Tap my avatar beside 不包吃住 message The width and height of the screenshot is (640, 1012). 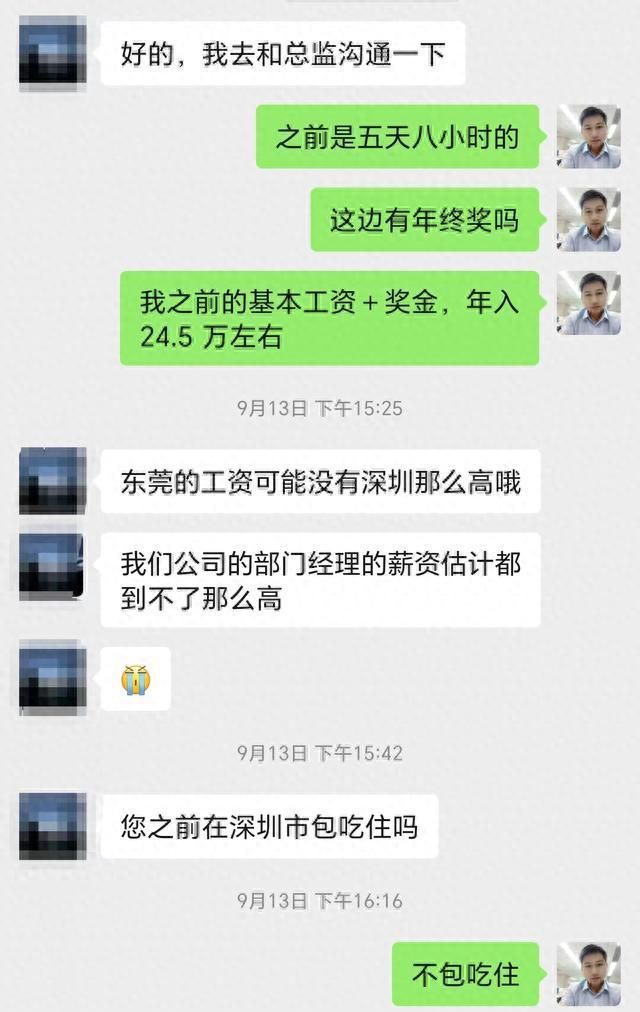(589, 973)
